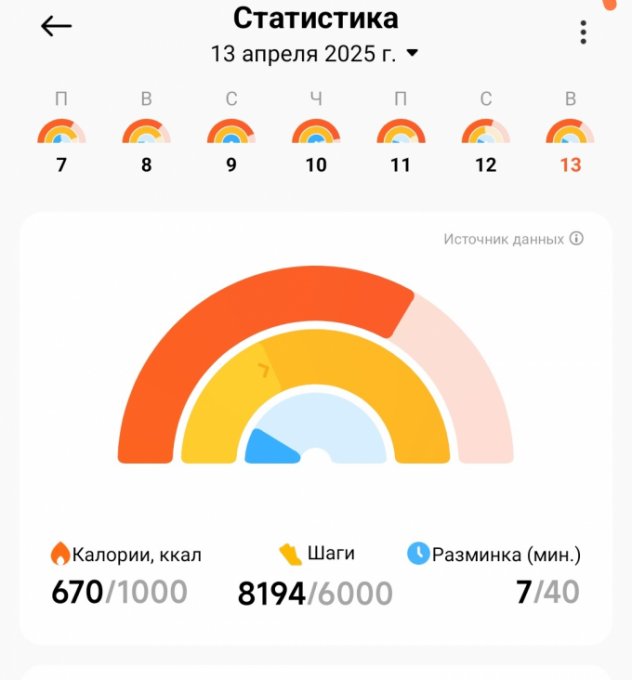Select Friday the 11th

click(400, 135)
